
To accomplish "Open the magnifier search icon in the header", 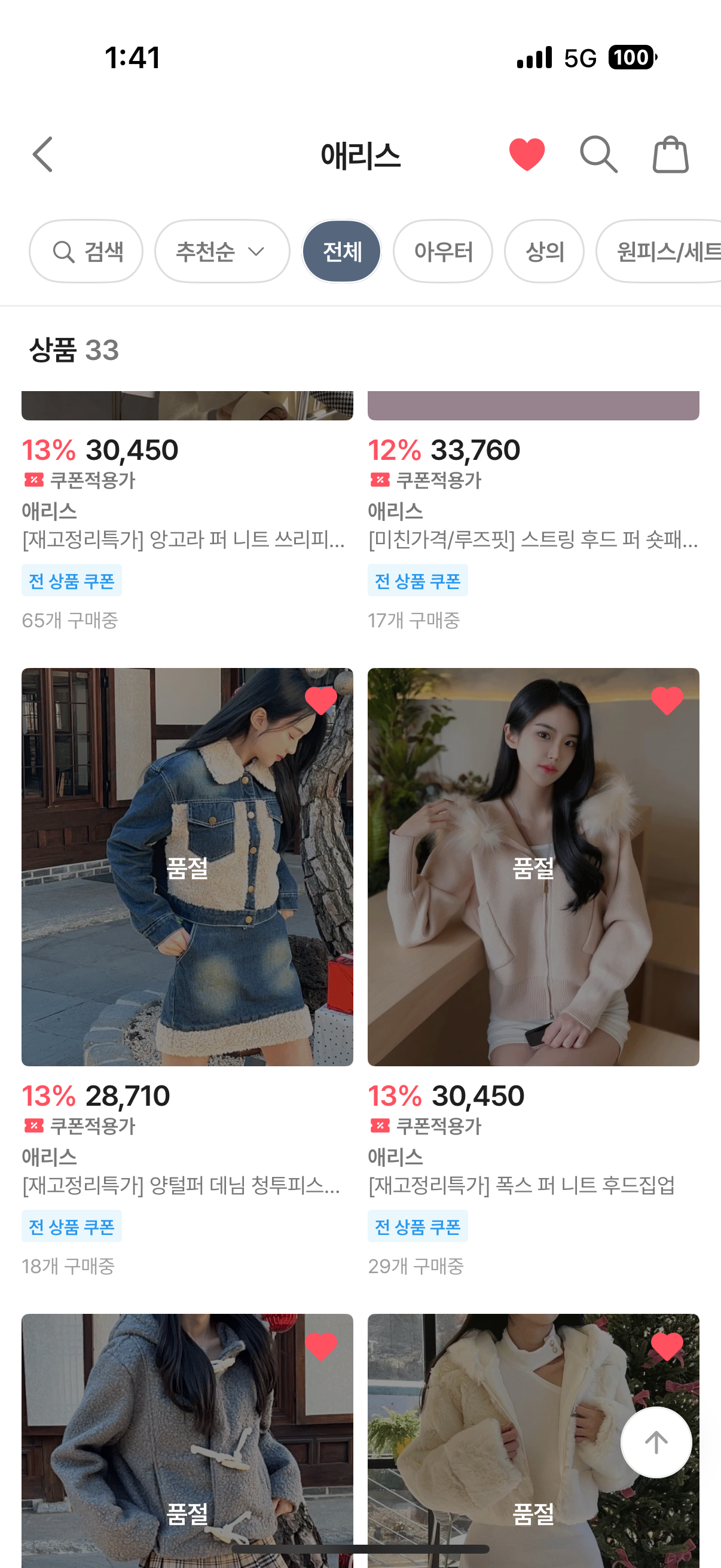I will [x=598, y=155].
